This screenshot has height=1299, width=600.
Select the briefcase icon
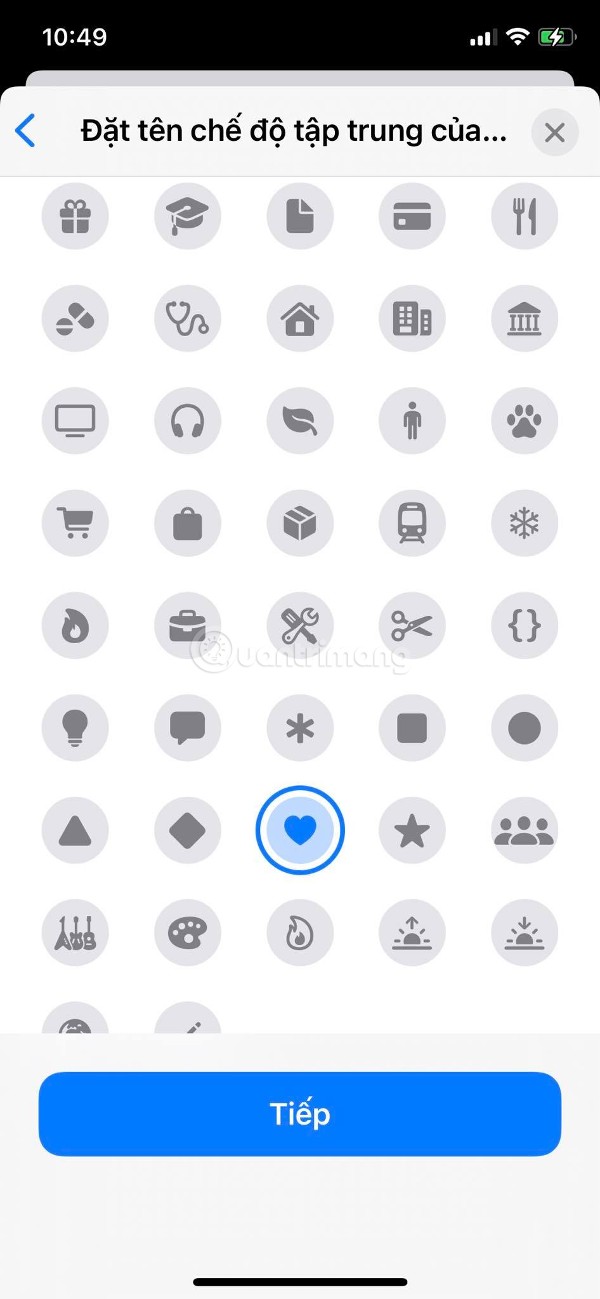pyautogui.click(x=187, y=626)
